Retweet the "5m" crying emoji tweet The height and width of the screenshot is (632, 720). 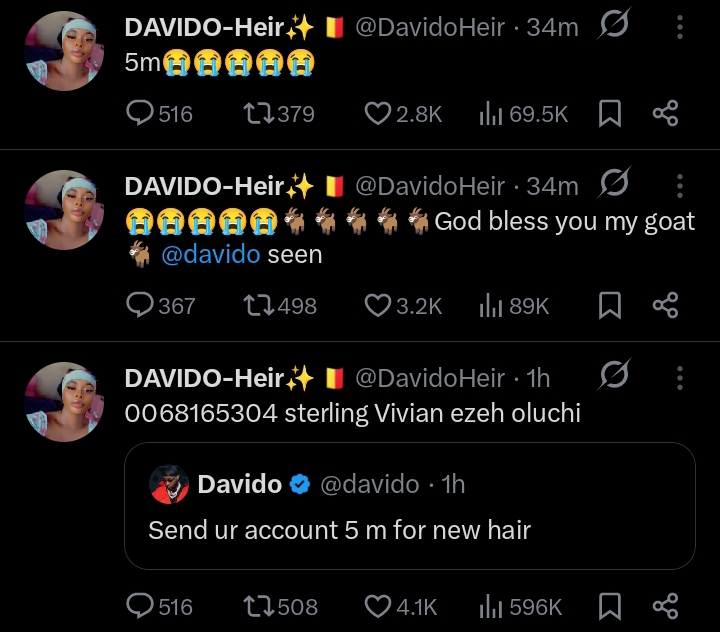tap(255, 114)
